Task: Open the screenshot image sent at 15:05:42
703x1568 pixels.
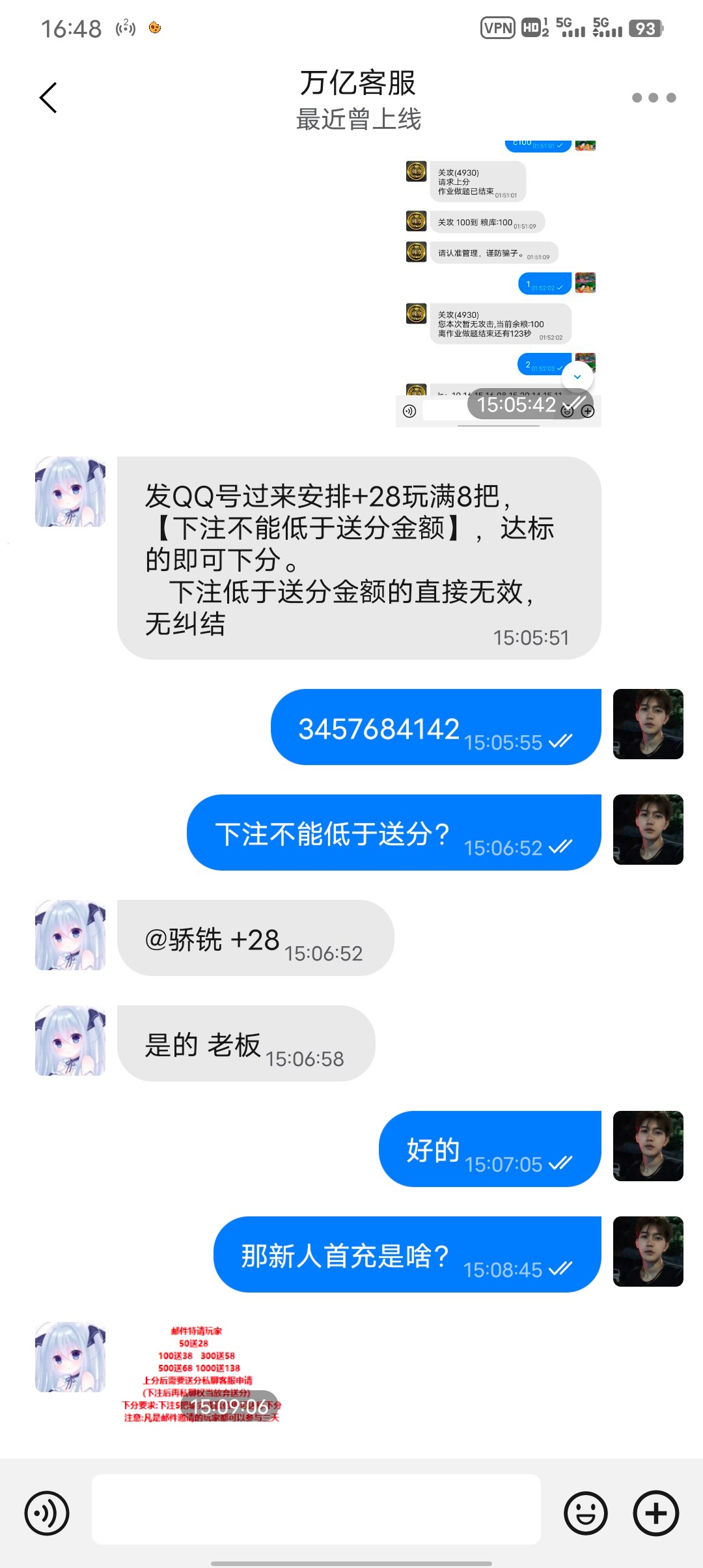Action: (498, 283)
